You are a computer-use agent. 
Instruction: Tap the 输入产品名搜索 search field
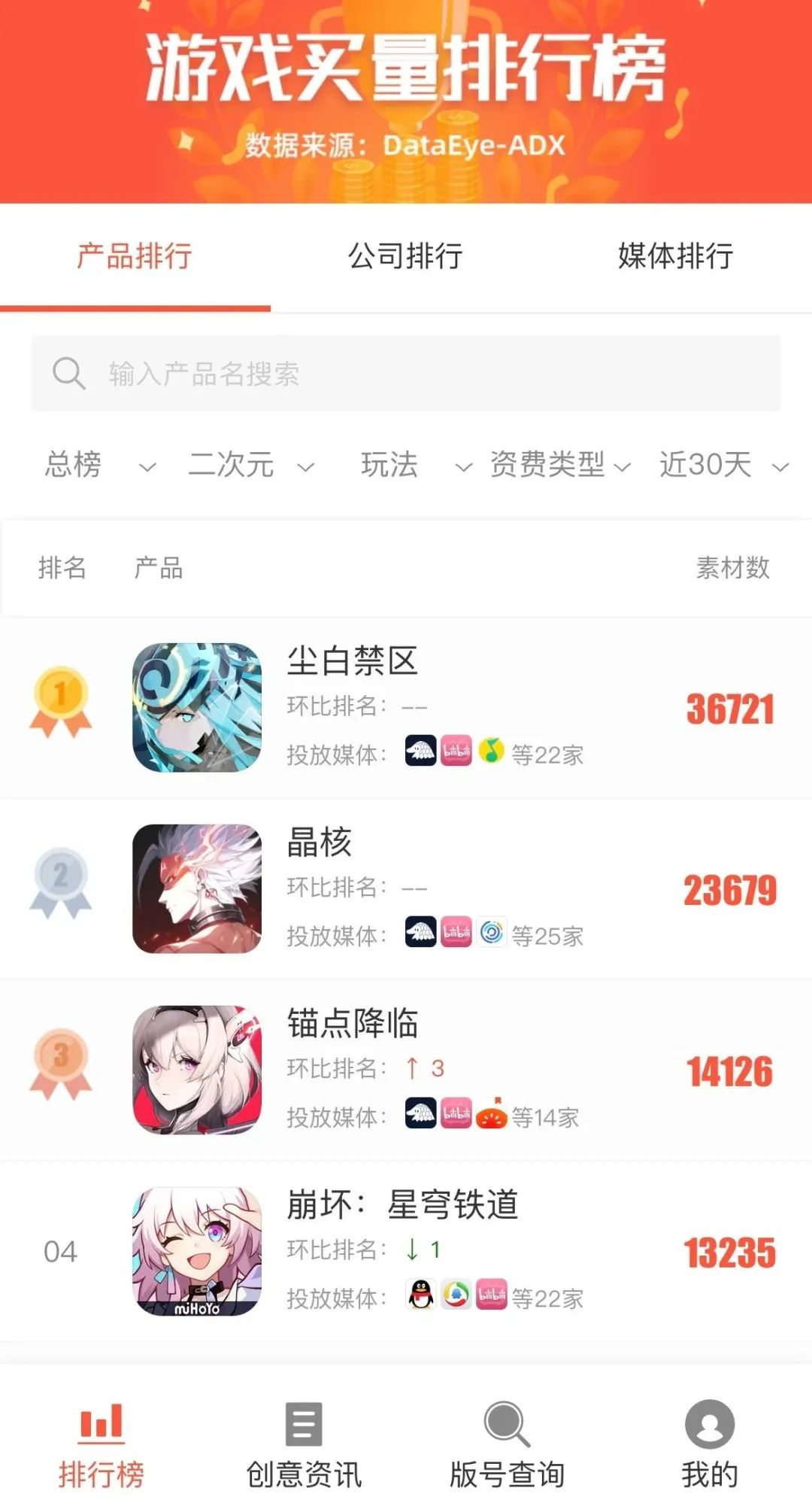tap(405, 373)
